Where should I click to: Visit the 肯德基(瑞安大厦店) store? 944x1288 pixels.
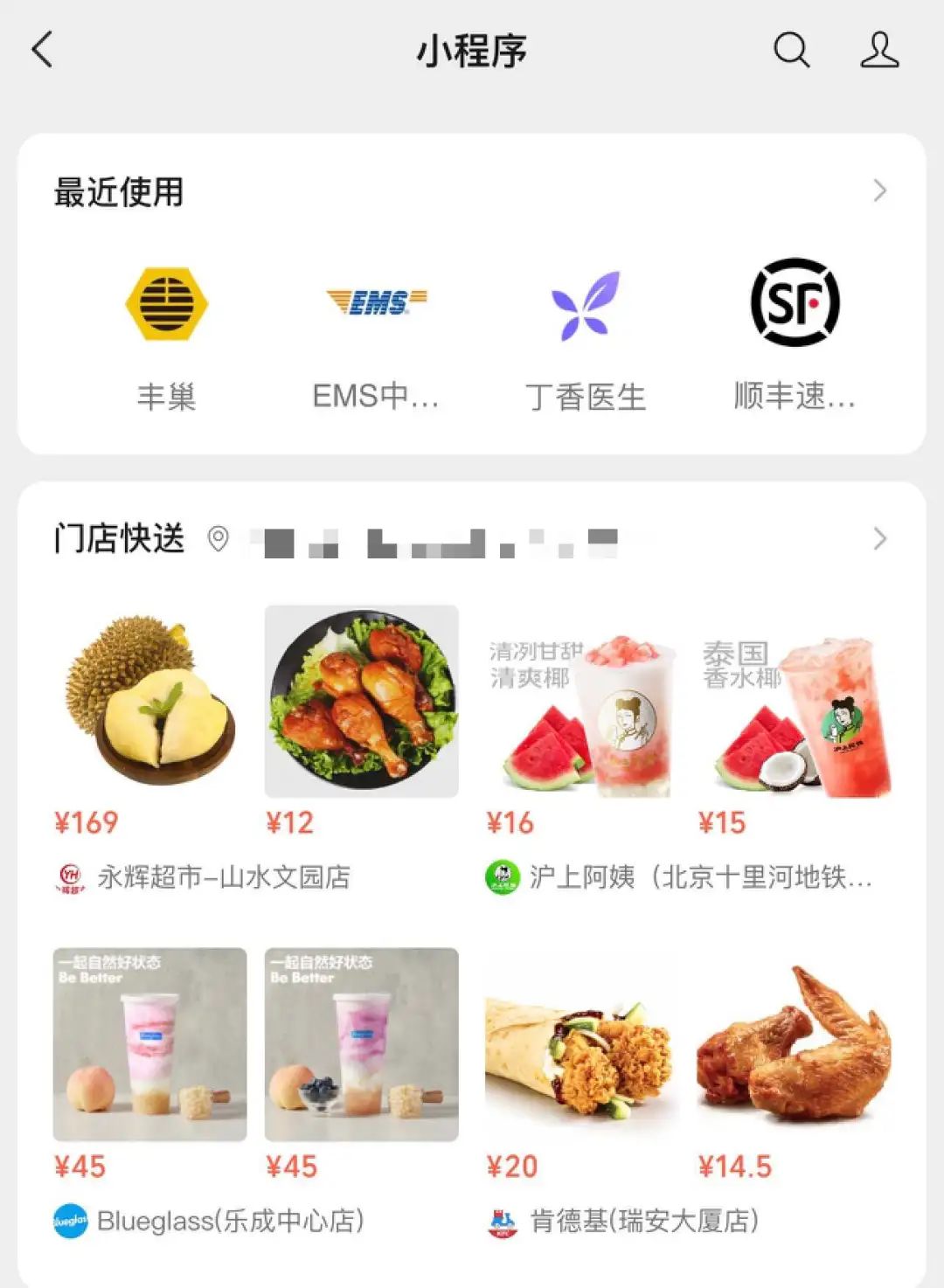tap(642, 1221)
